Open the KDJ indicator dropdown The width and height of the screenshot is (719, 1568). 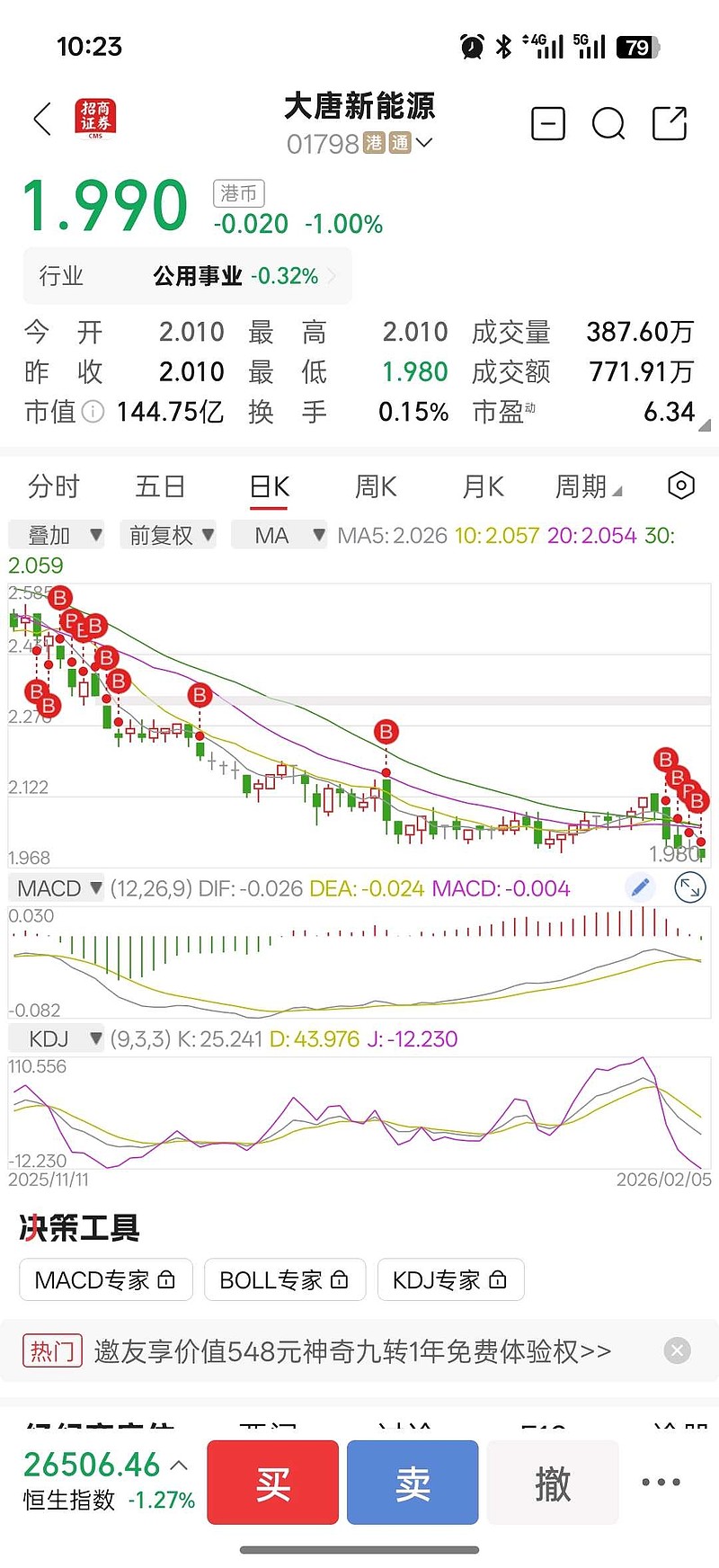pyautogui.click(x=57, y=1039)
